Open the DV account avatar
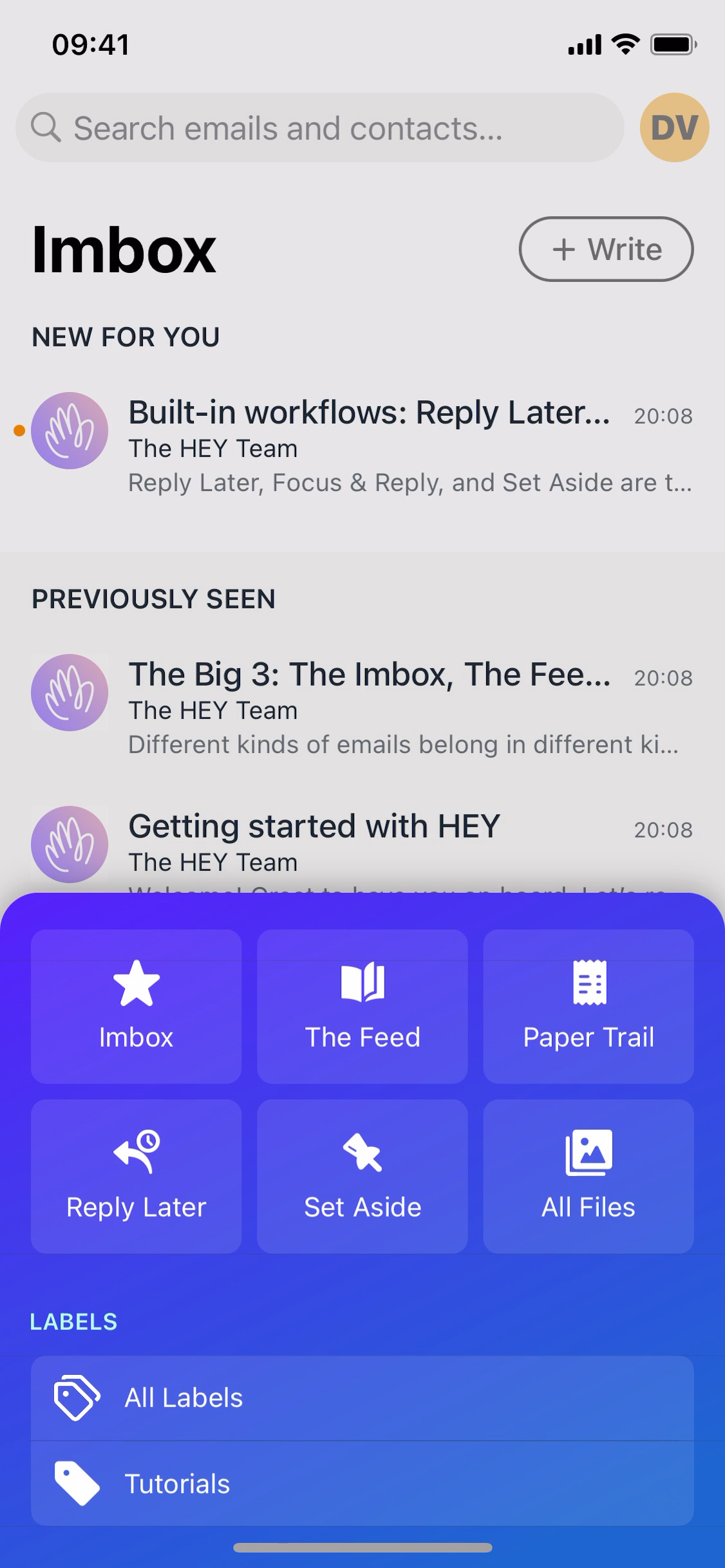Screen dimensions: 725x1568 (674, 128)
